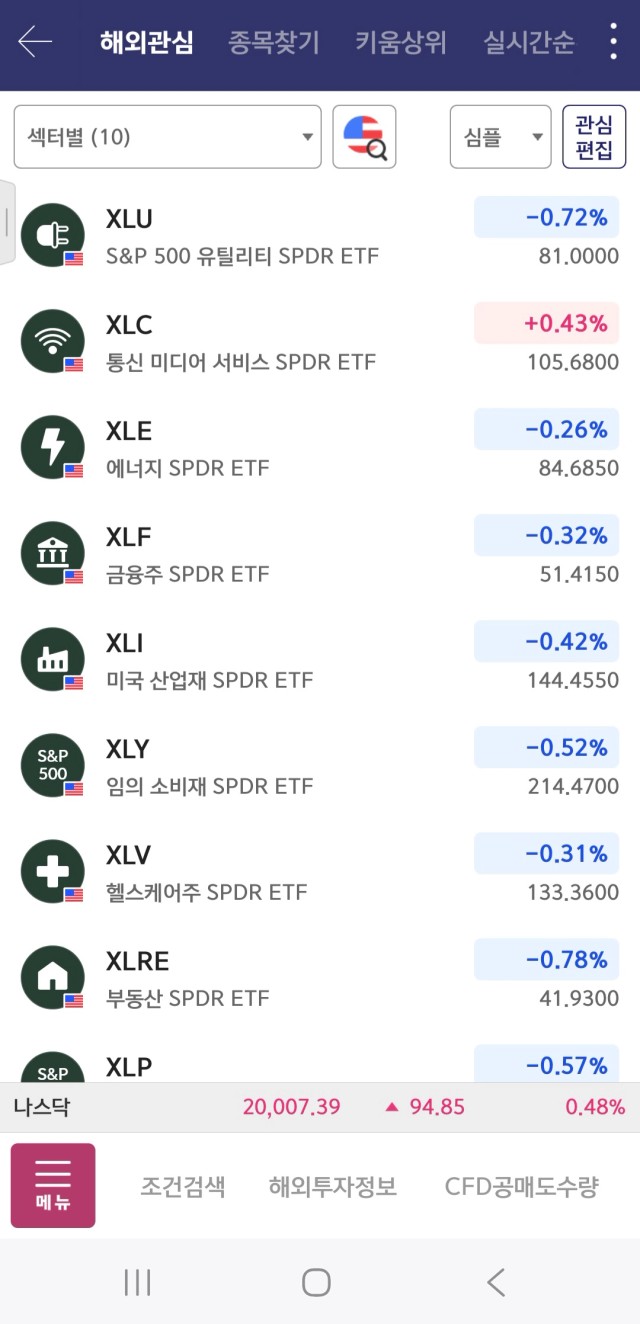View the XLF financials ETF row
Screen dimensions: 640x1324
click(320, 553)
